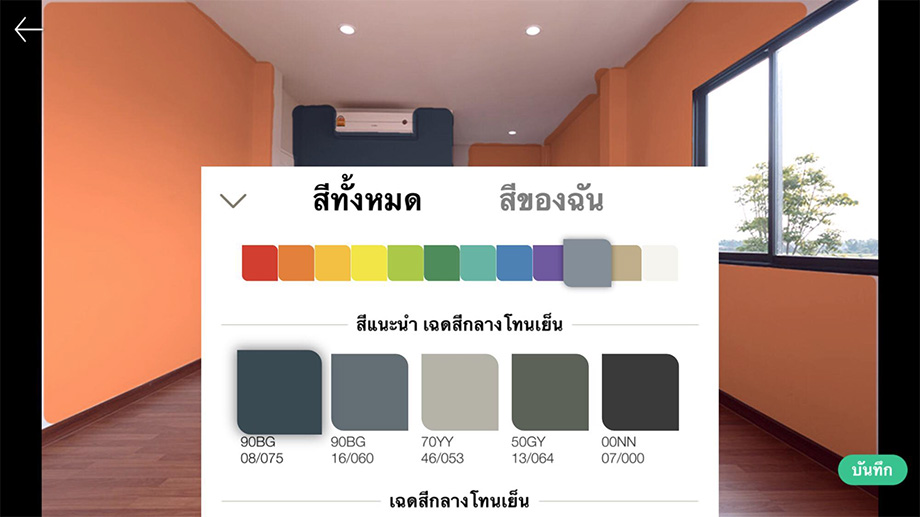Go back using the top-left arrow
920x517 pixels.
tap(28, 30)
